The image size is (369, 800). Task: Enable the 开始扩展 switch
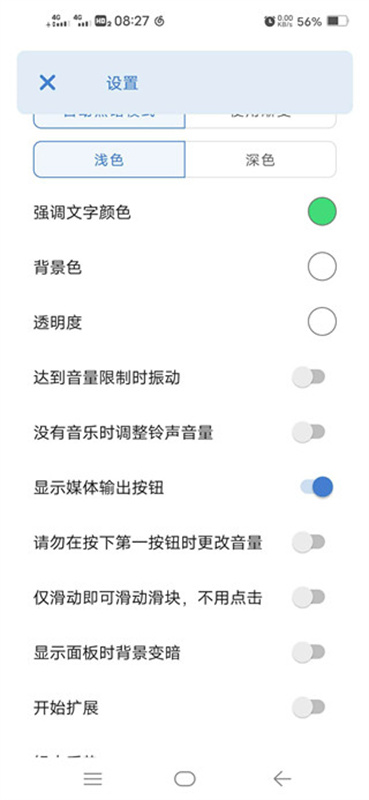coord(309,707)
